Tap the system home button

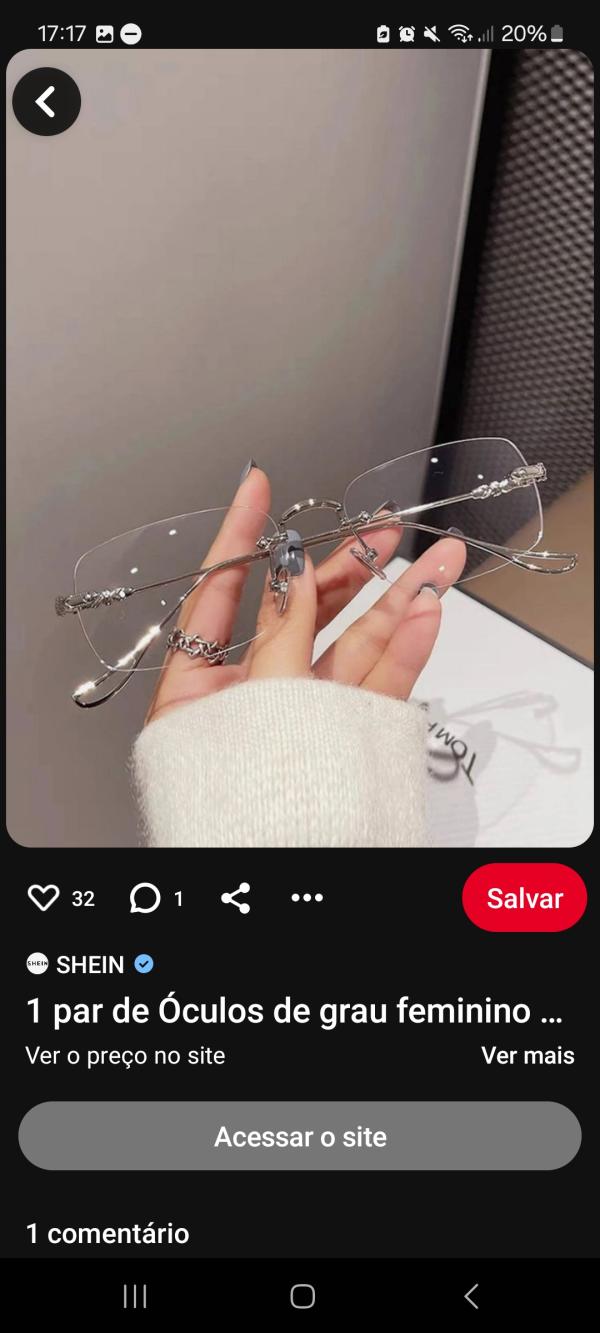click(302, 1297)
